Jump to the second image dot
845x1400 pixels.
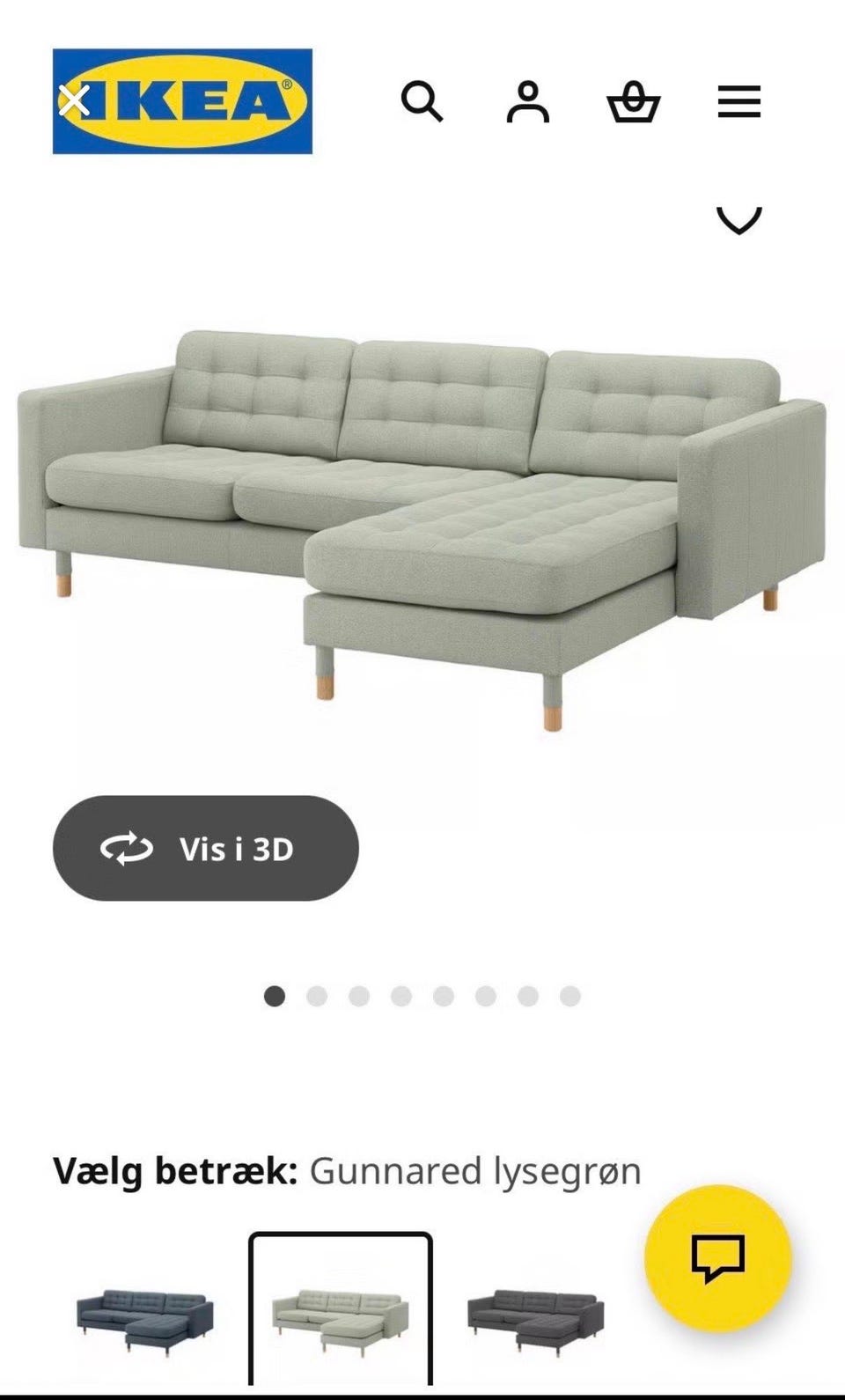pos(317,996)
